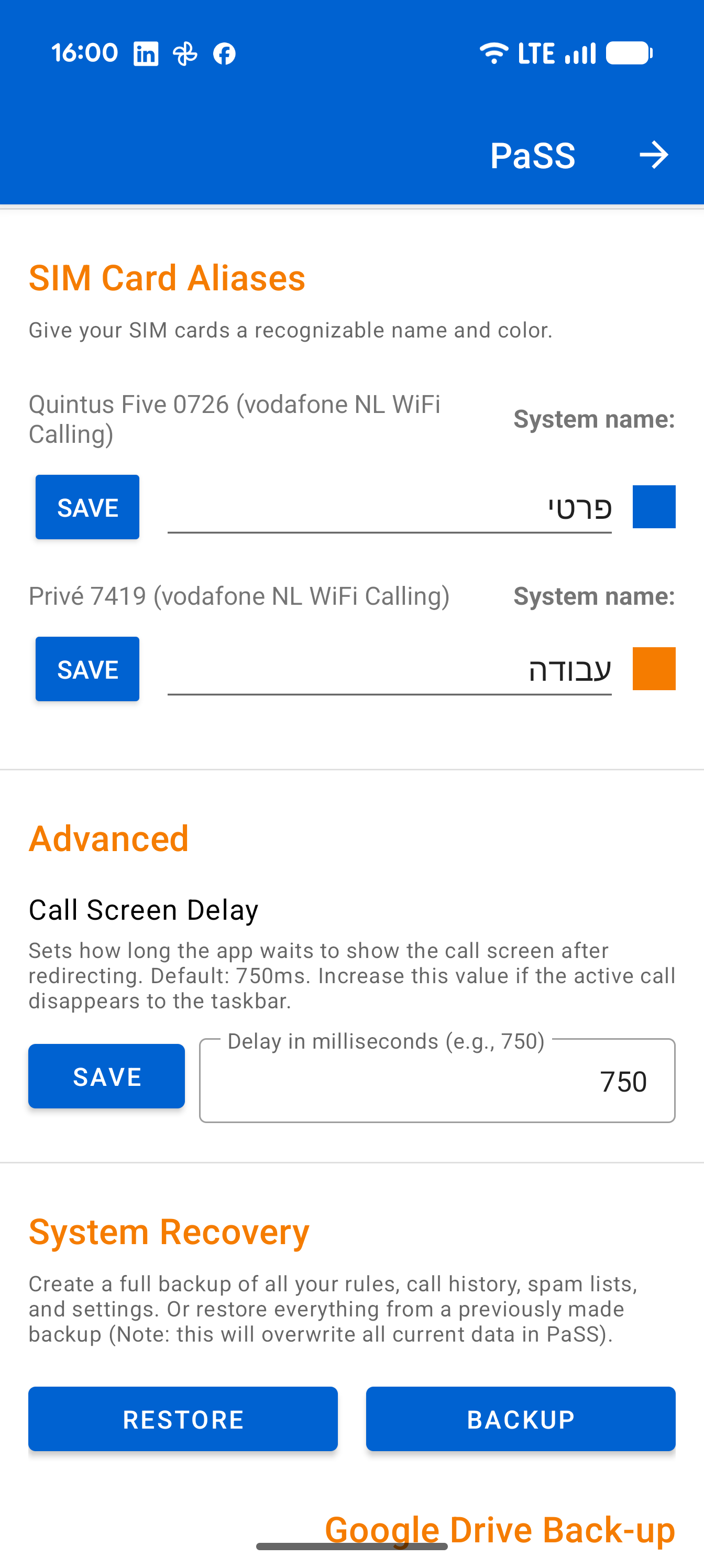Screen dimensions: 704x1568
Task: Change the orange SIM color swatch
Action: click(654, 668)
